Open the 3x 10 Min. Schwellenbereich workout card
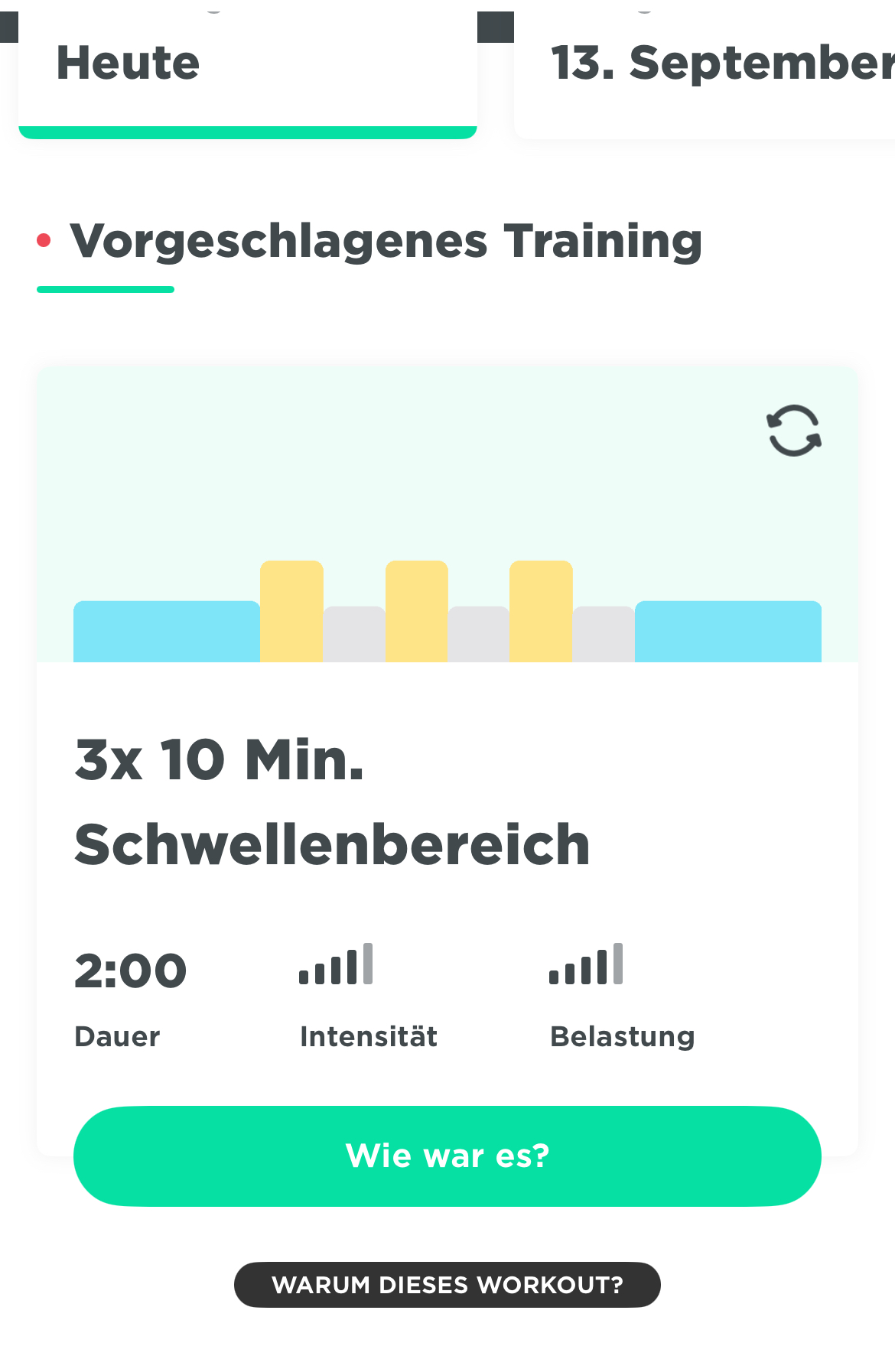The height and width of the screenshot is (1372, 895). click(332, 803)
